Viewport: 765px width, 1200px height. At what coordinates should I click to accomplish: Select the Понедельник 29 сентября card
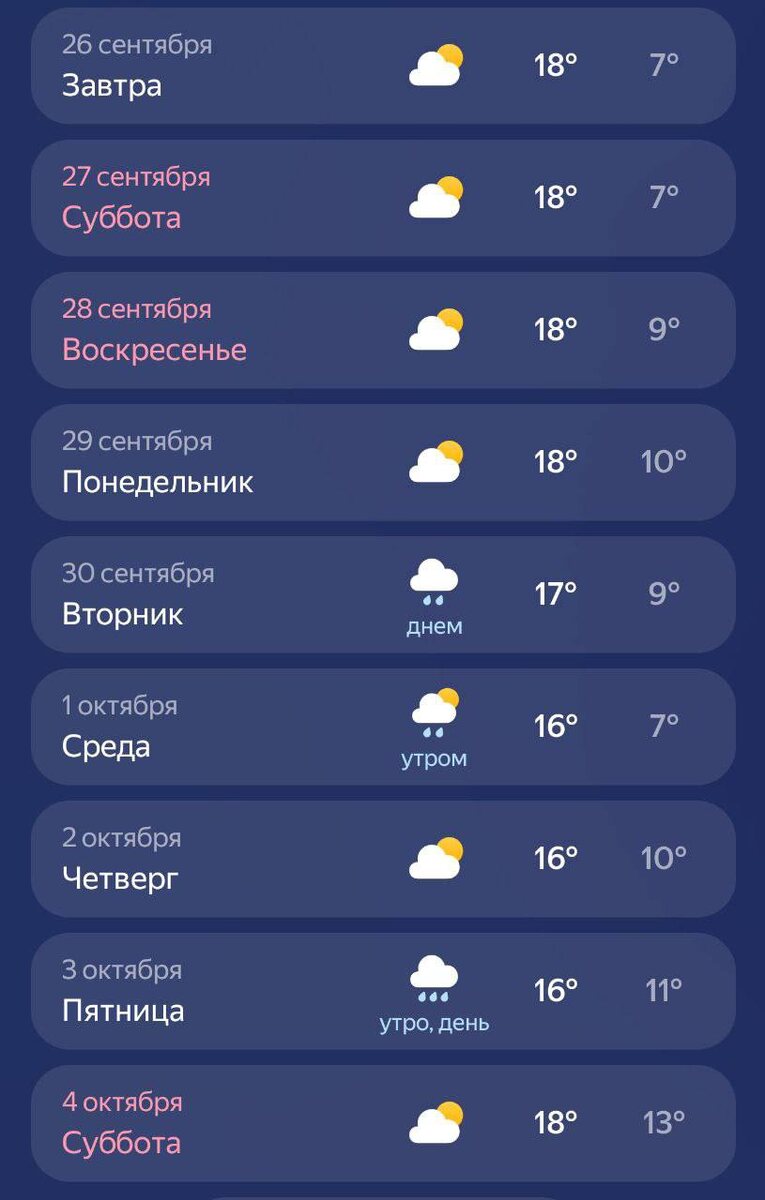383,462
